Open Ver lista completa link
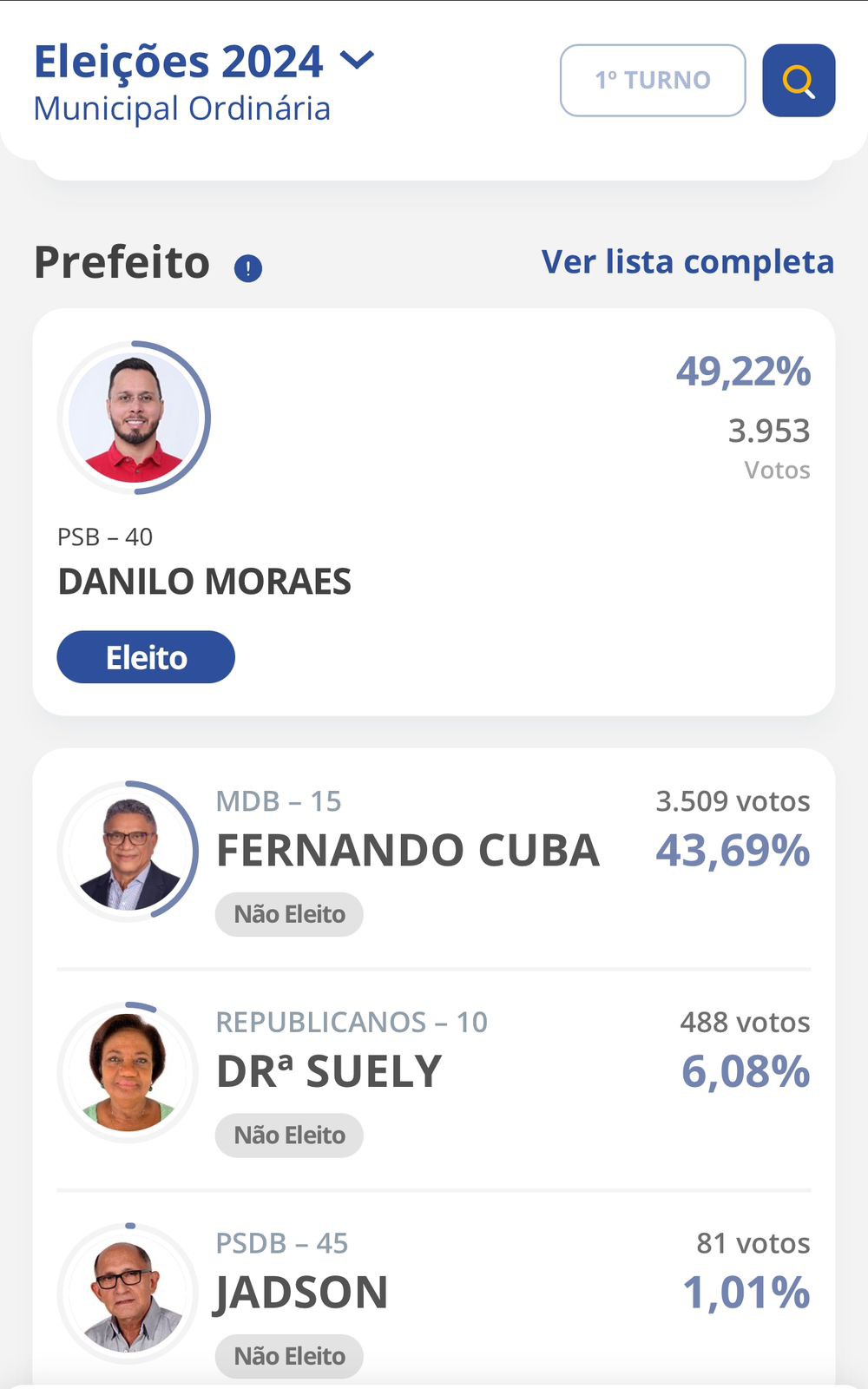Image resolution: width=868 pixels, height=1389 pixels. 687,262
